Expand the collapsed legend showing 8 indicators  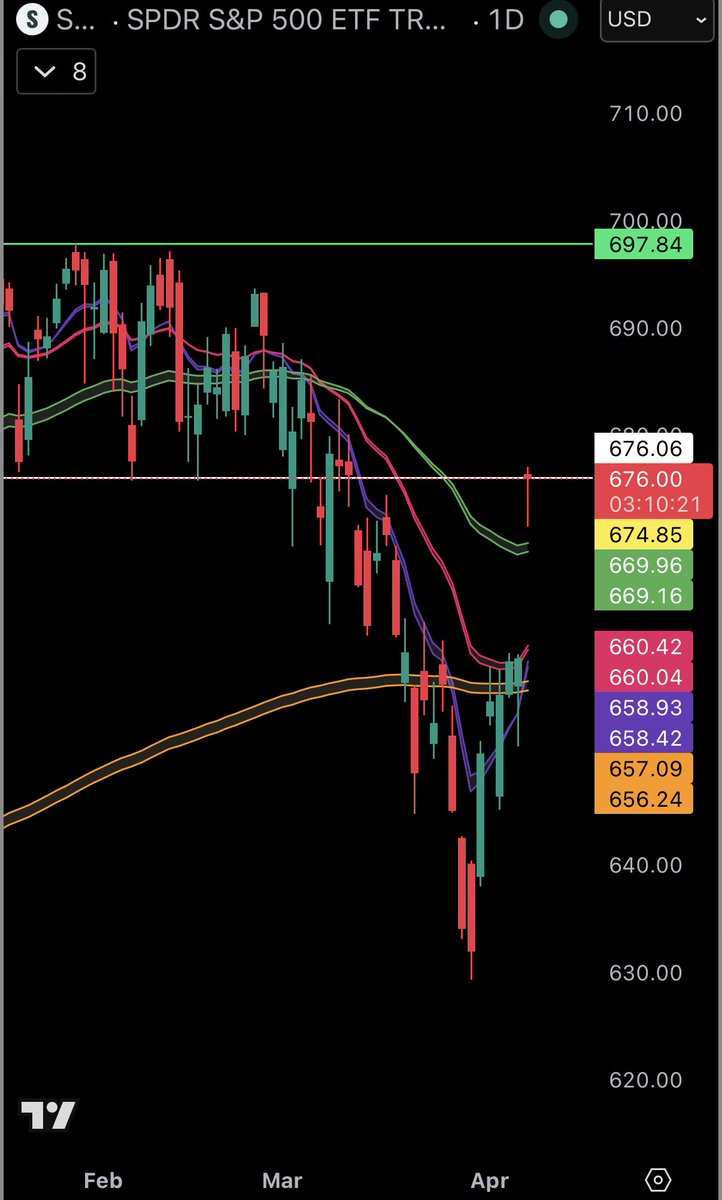57,71
